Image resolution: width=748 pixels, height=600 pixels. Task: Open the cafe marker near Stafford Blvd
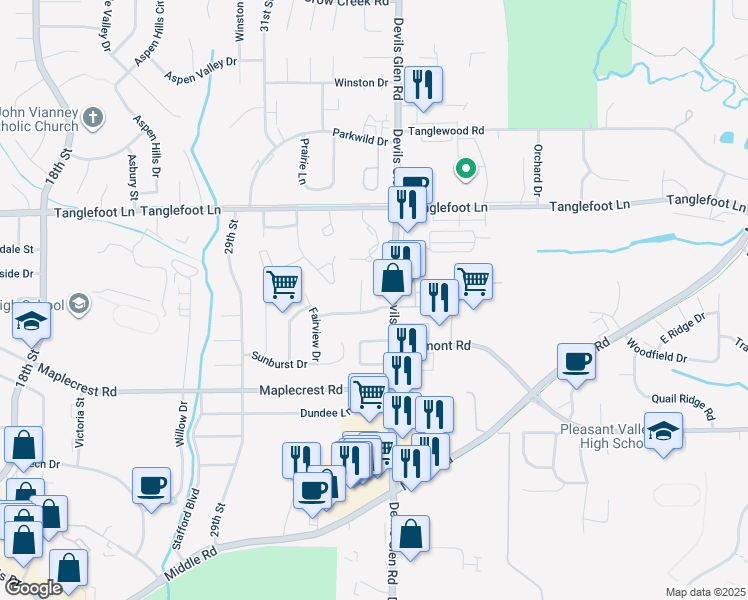click(151, 489)
